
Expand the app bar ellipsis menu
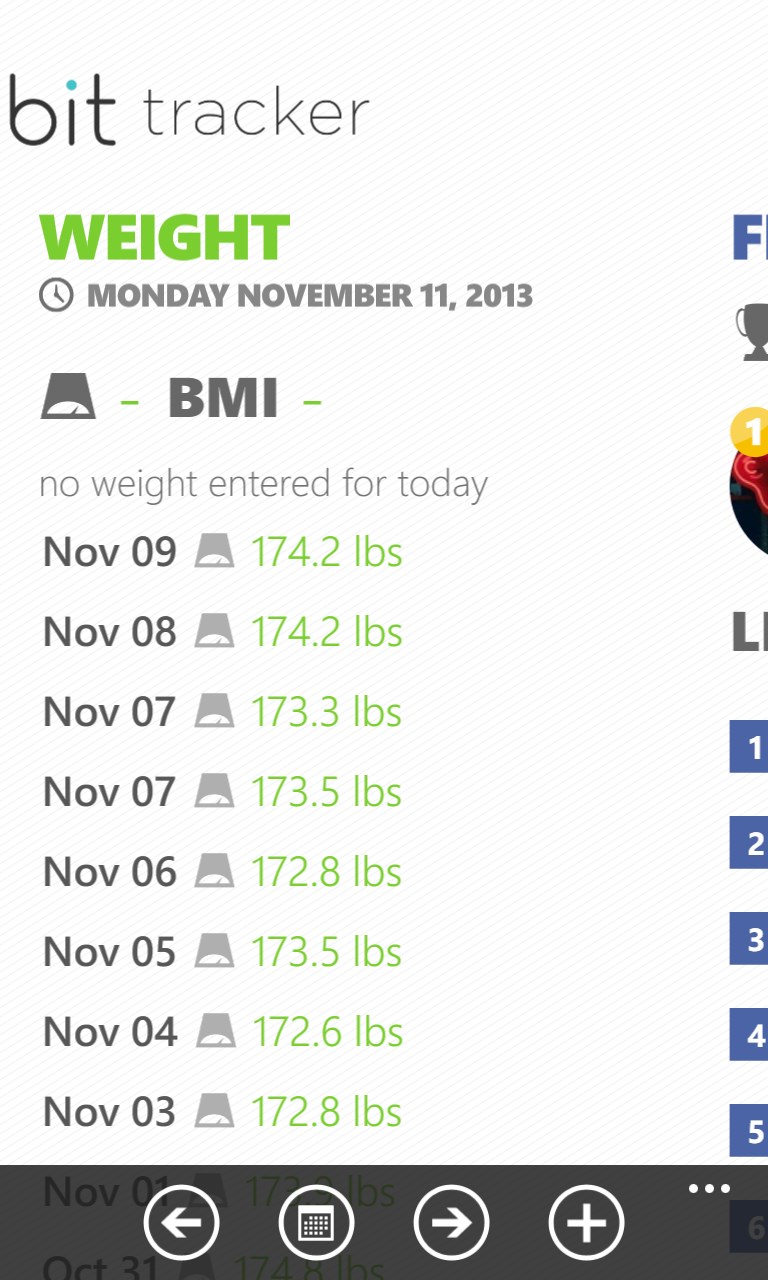tap(709, 1189)
